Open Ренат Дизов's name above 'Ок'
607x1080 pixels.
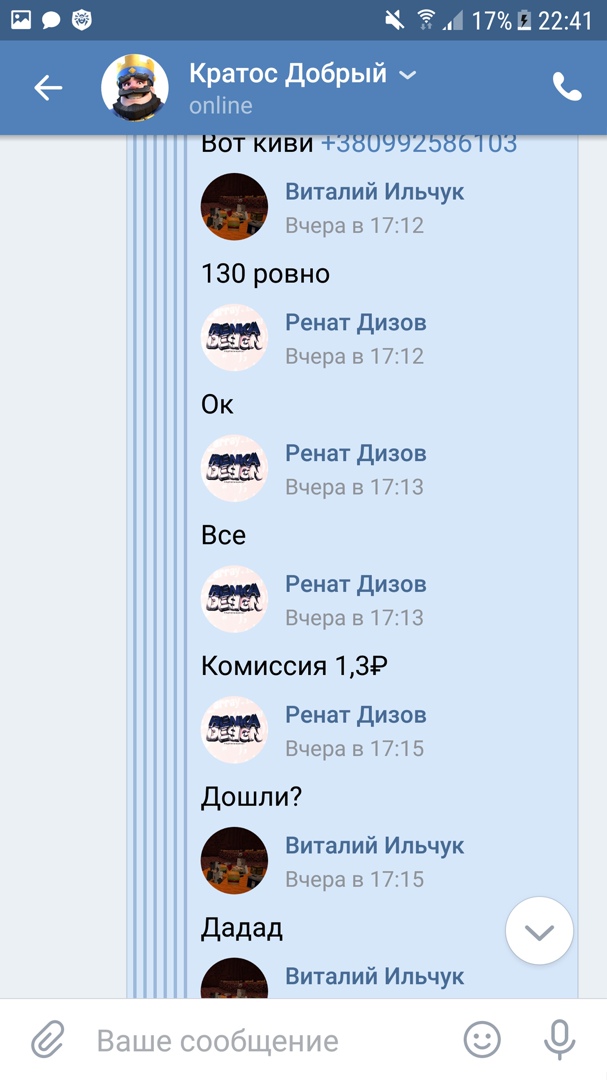355,323
